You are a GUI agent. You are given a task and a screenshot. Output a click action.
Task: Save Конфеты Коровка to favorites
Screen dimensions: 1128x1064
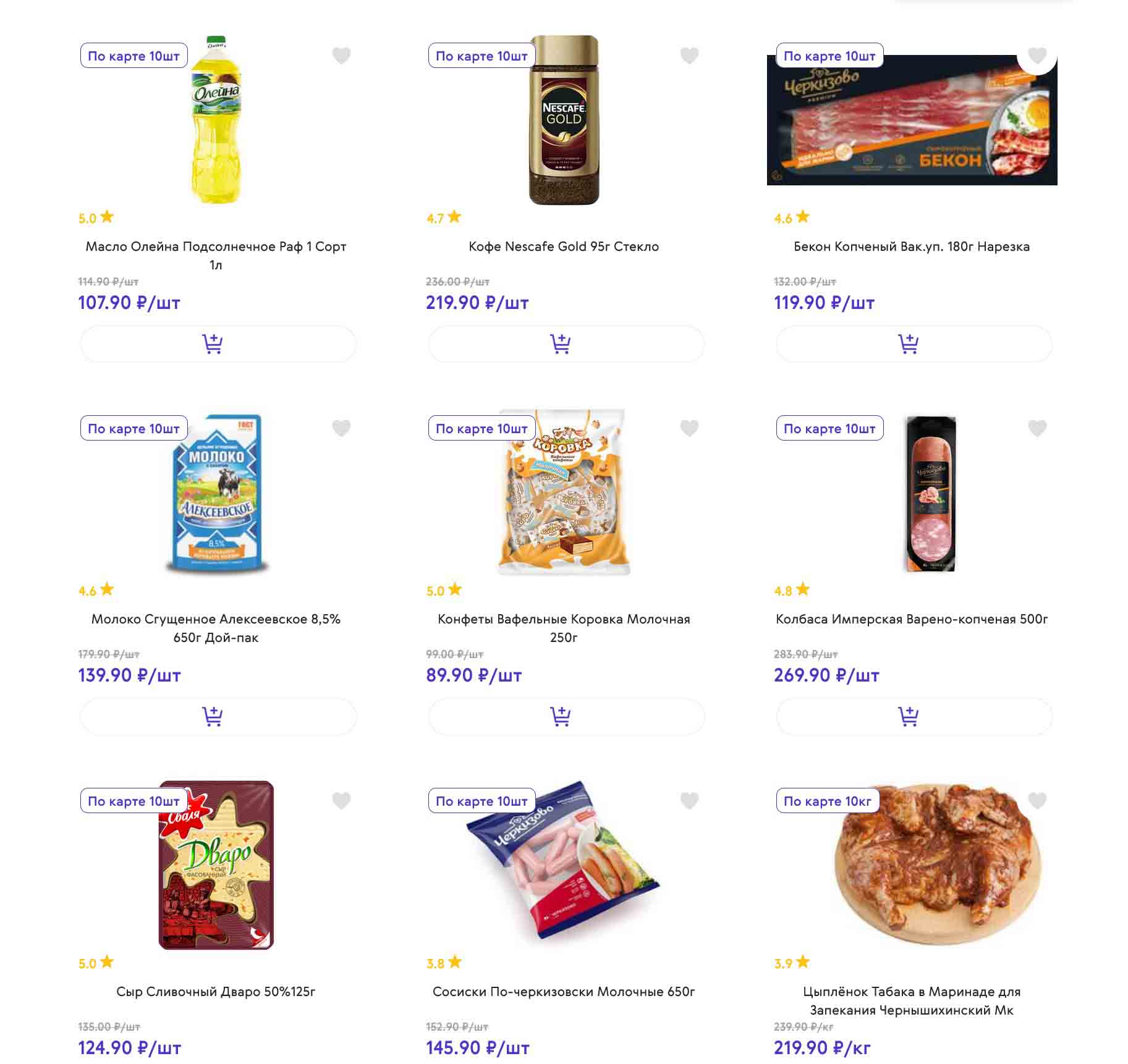689,428
